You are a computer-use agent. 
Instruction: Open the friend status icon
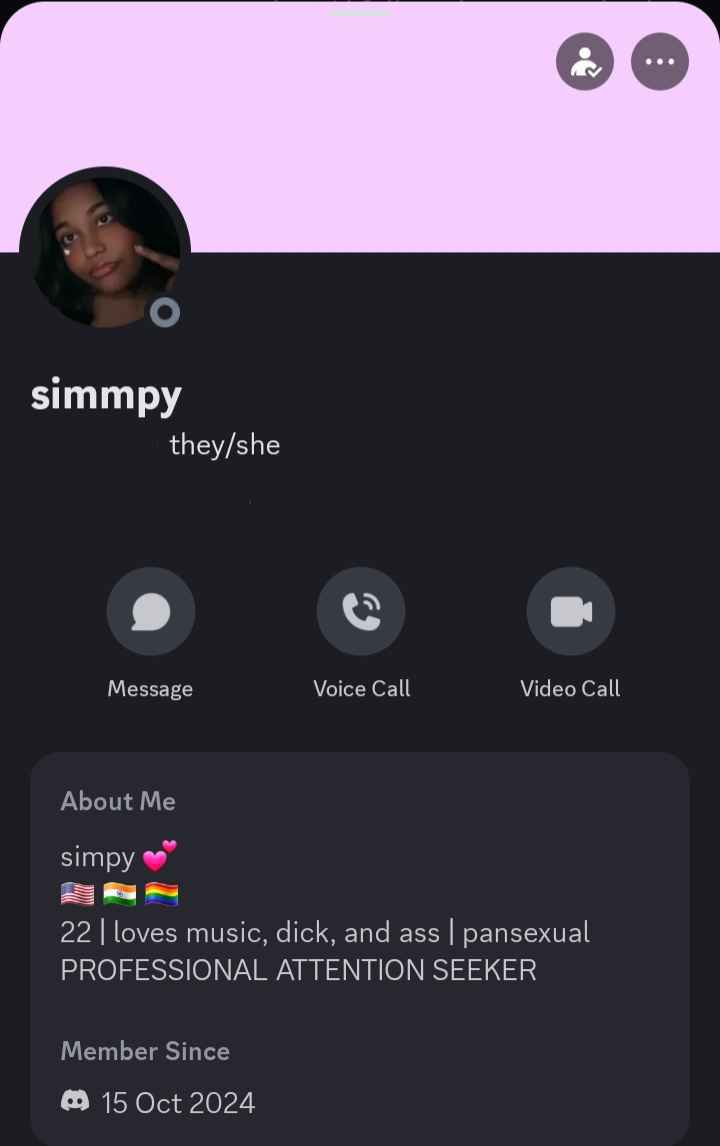coord(585,62)
